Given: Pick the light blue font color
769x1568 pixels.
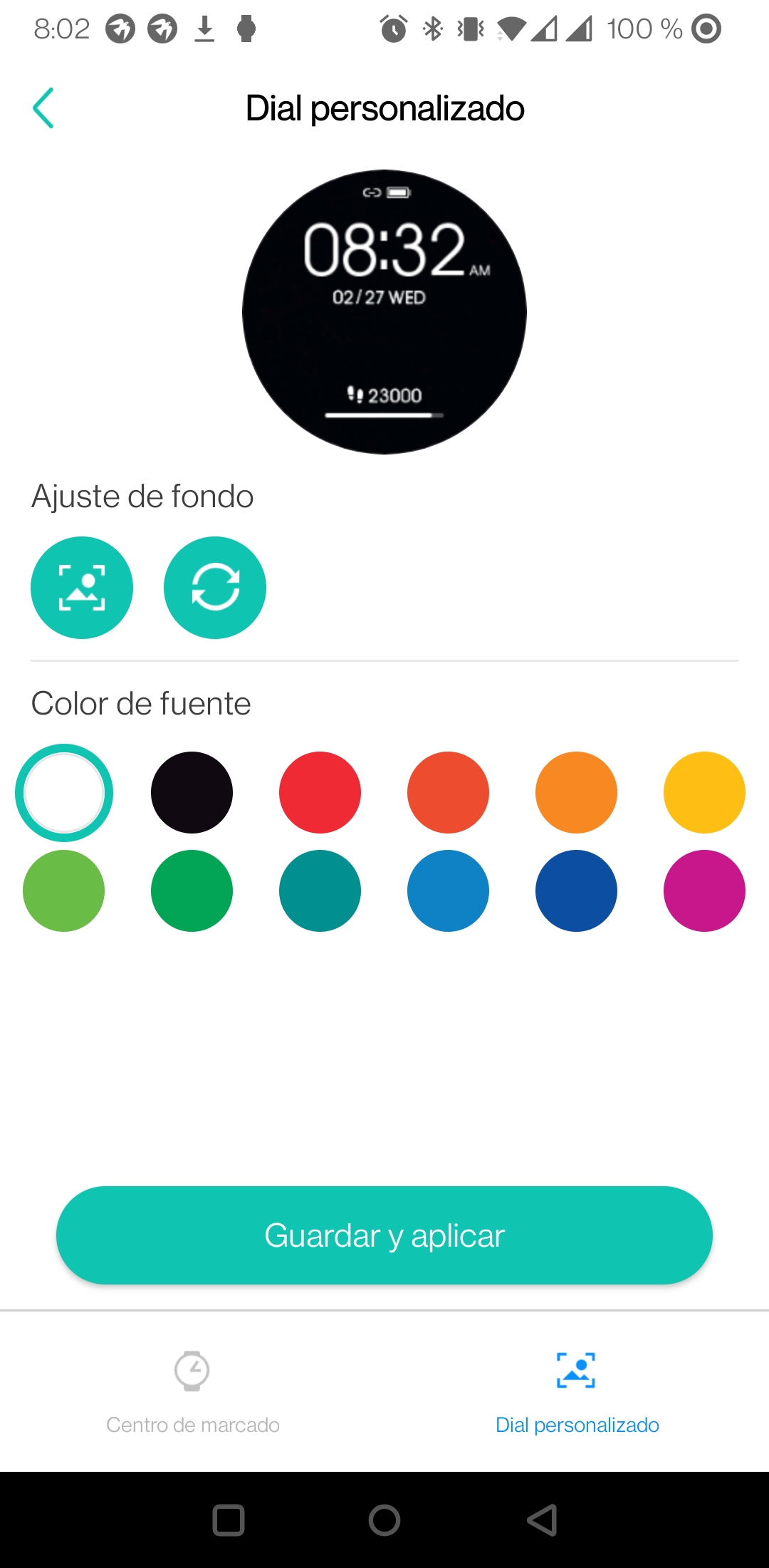Looking at the screenshot, I should pos(449,891).
